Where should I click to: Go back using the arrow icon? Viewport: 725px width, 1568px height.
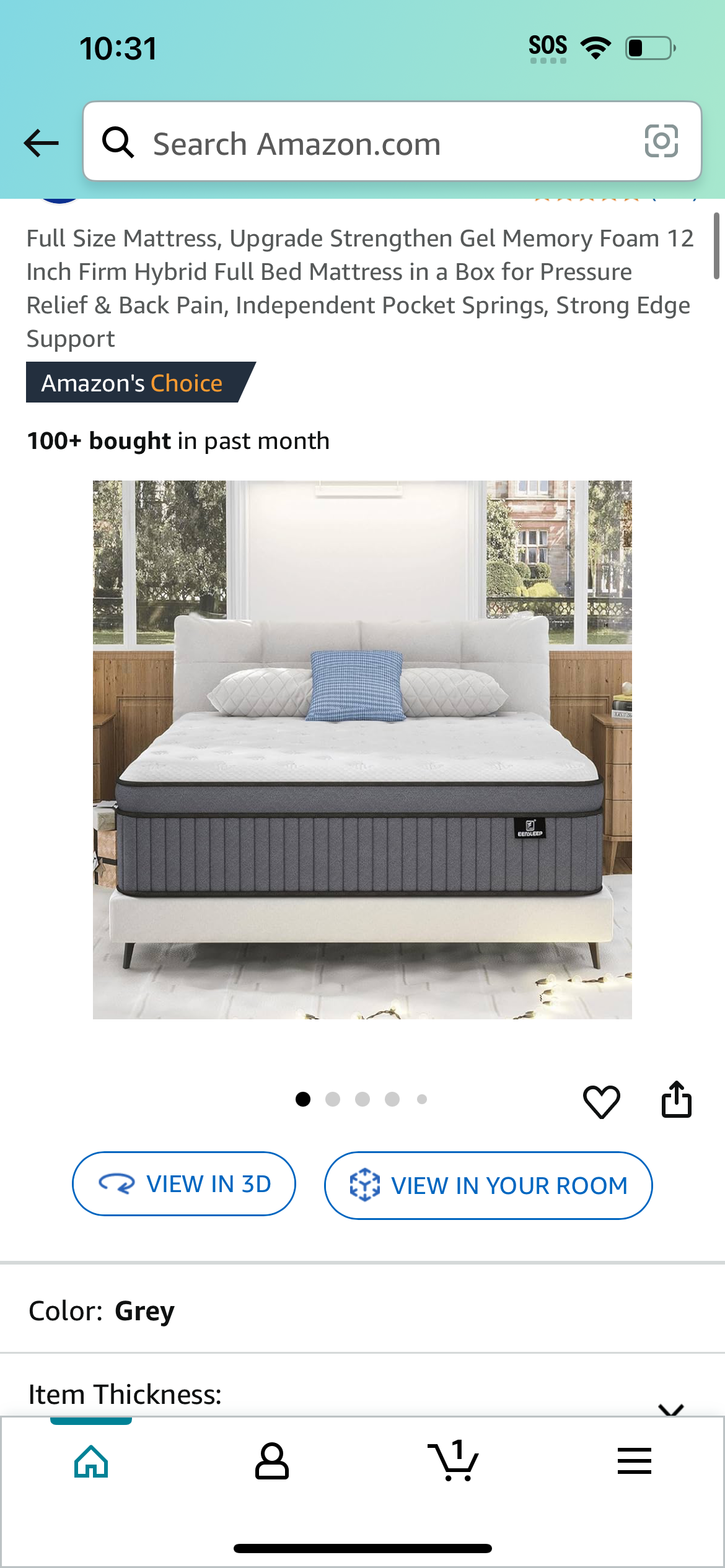(x=41, y=143)
